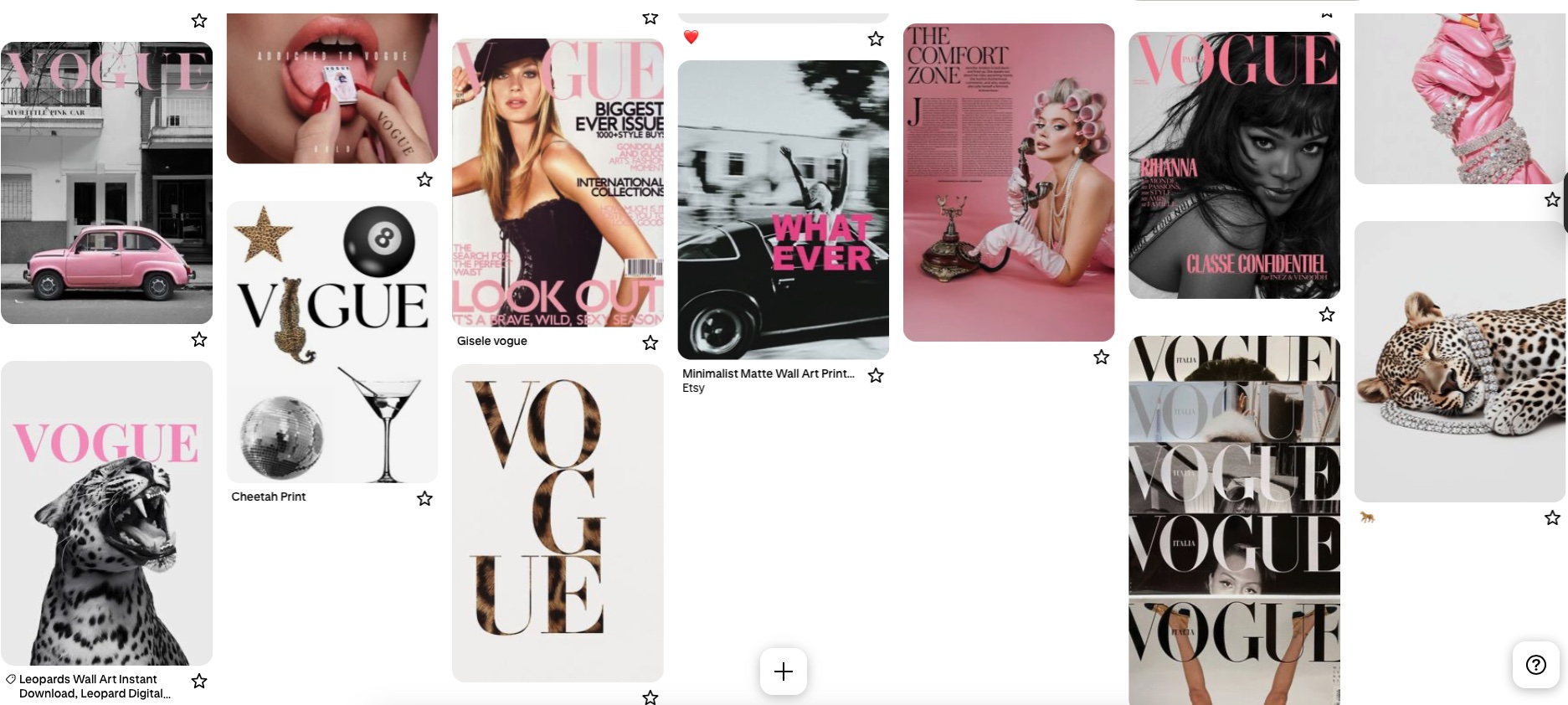
Task: Open the leopard-print VOGUE letters pin
Action: pyautogui.click(x=558, y=522)
